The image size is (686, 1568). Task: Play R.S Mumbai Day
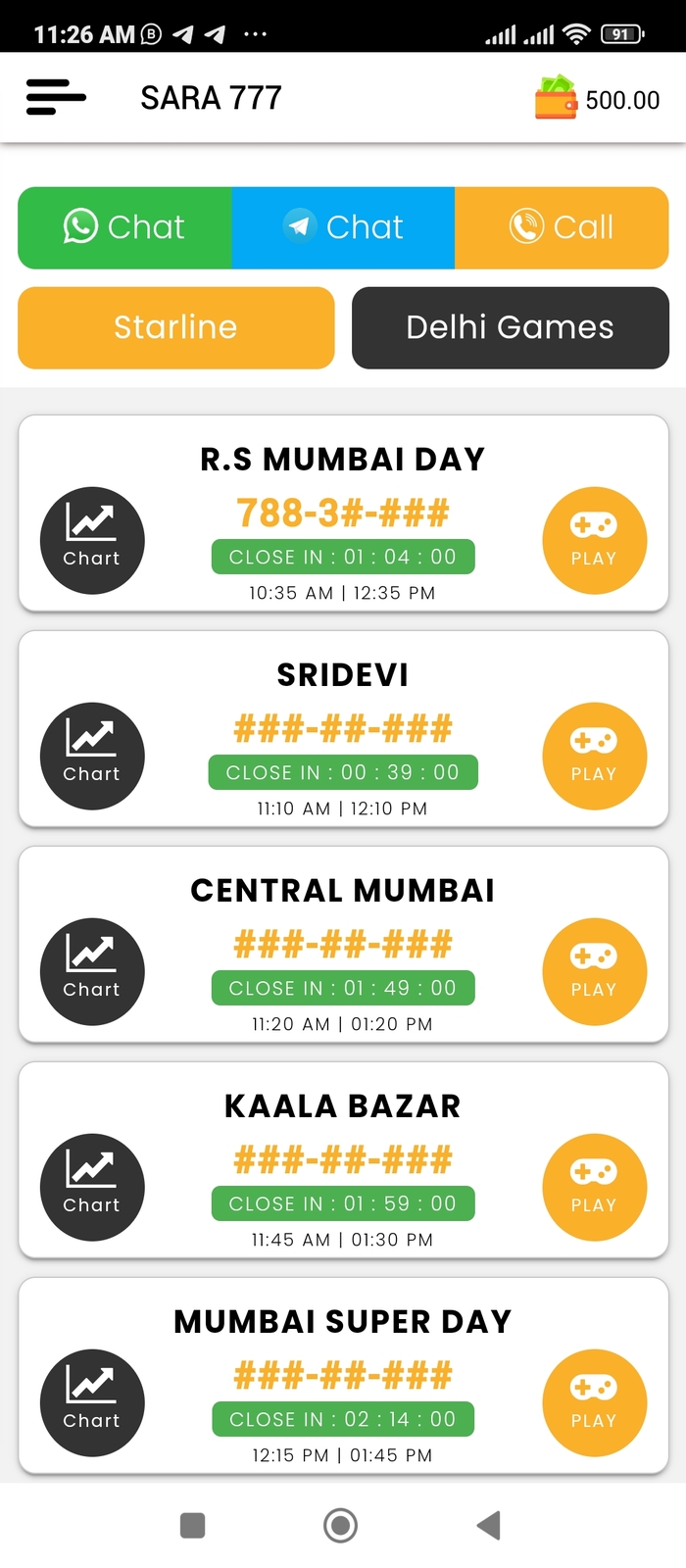point(594,540)
